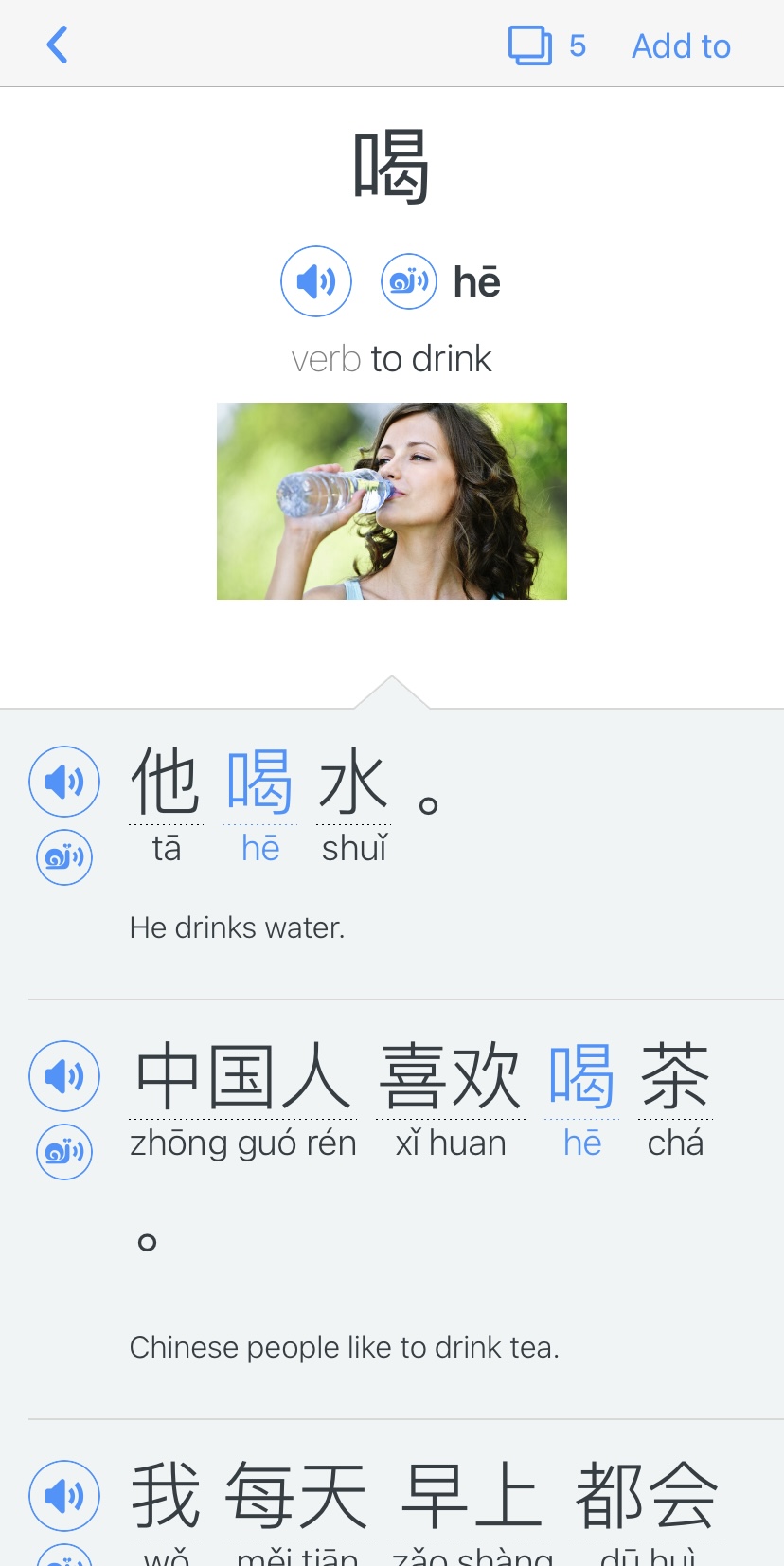784x1566 pixels.
Task: Play slow audio for the drink tea sentence
Action: (64, 1152)
